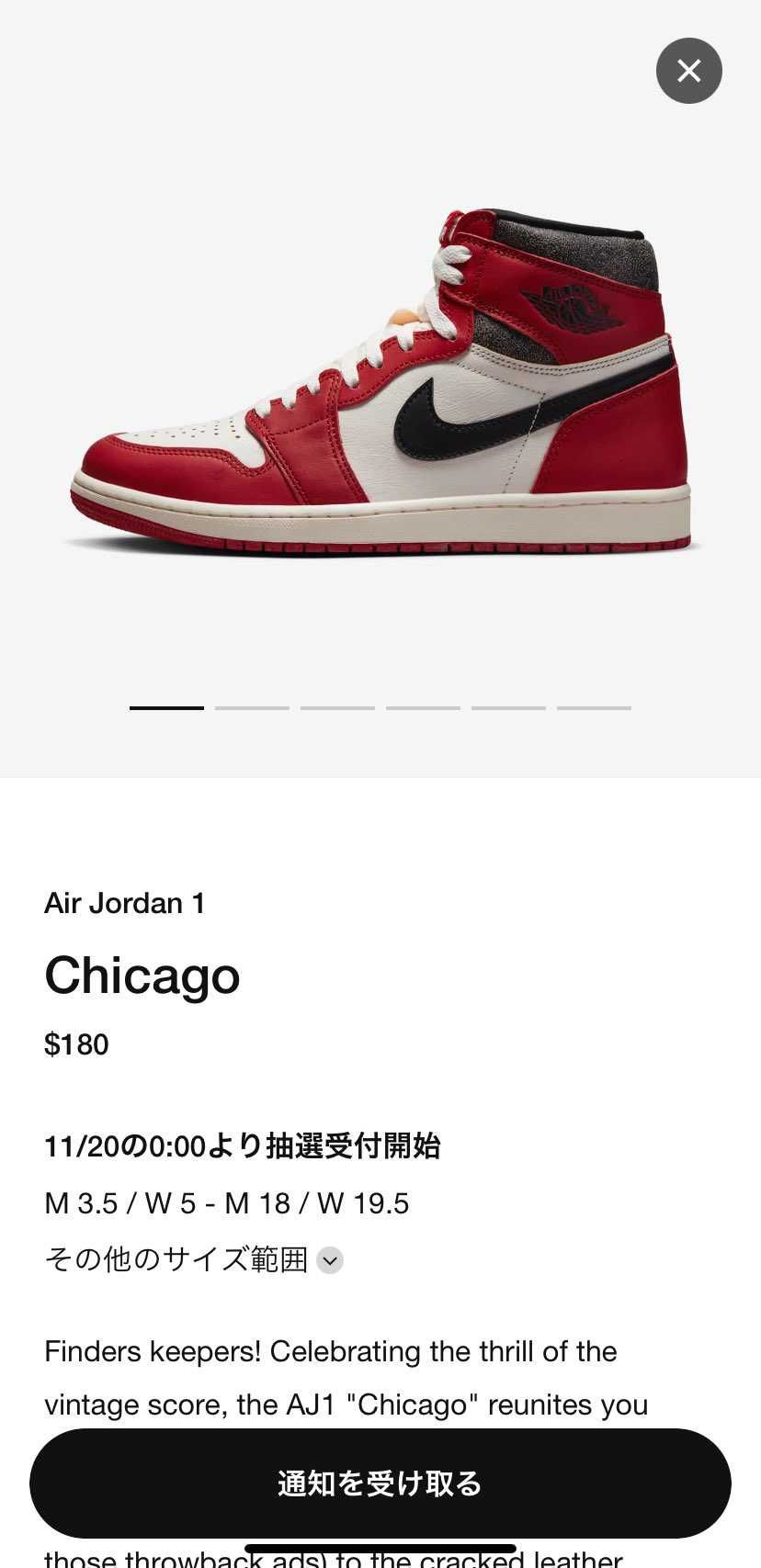
Task: Close the Air Jordan 1 product view
Action: (x=688, y=71)
